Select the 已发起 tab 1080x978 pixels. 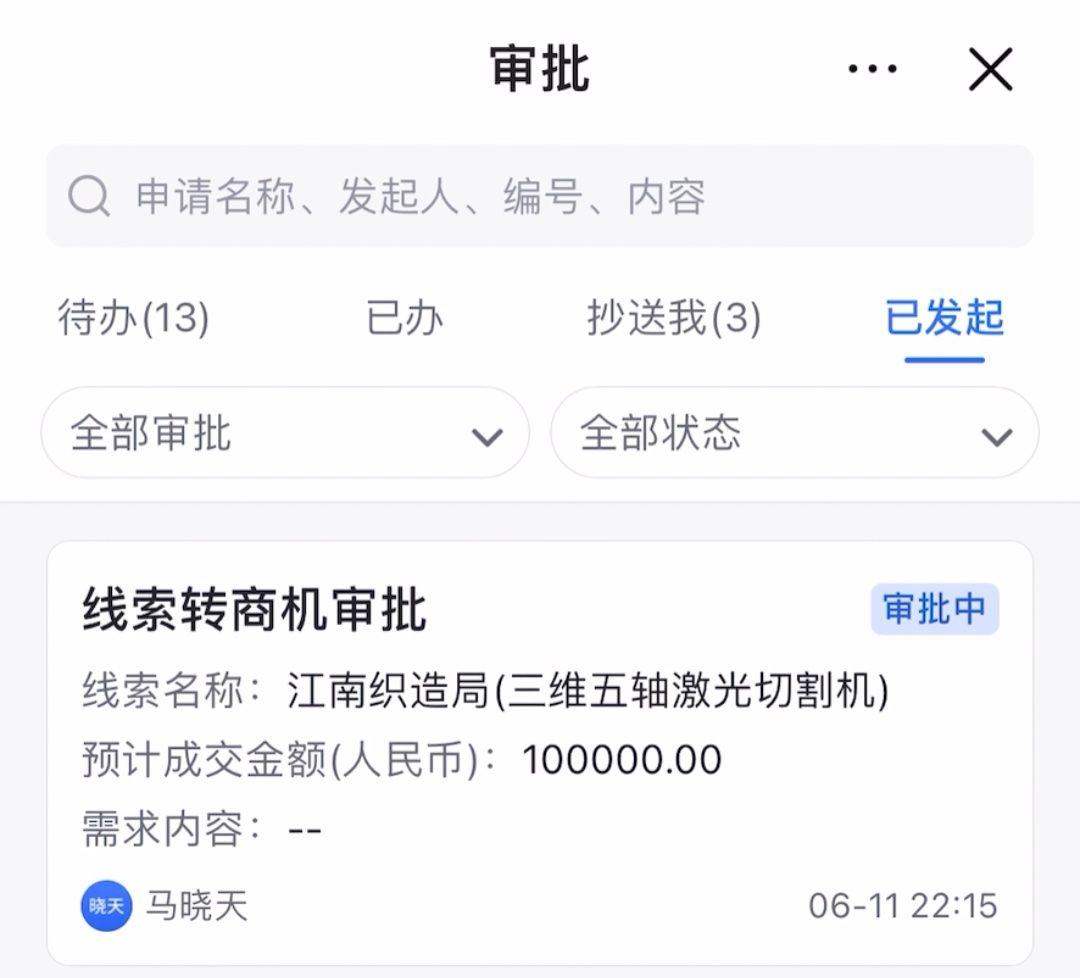click(x=944, y=319)
